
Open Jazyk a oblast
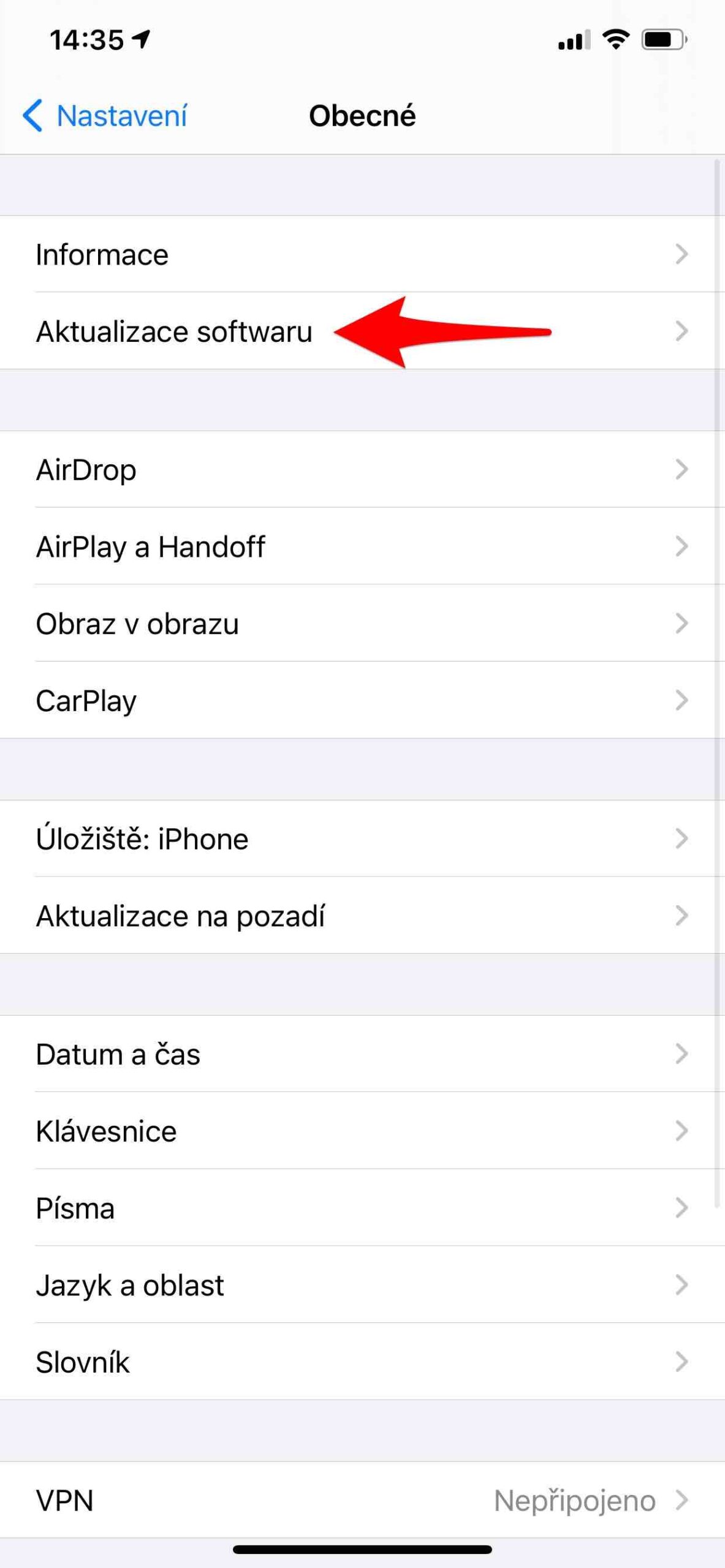[x=130, y=1286]
